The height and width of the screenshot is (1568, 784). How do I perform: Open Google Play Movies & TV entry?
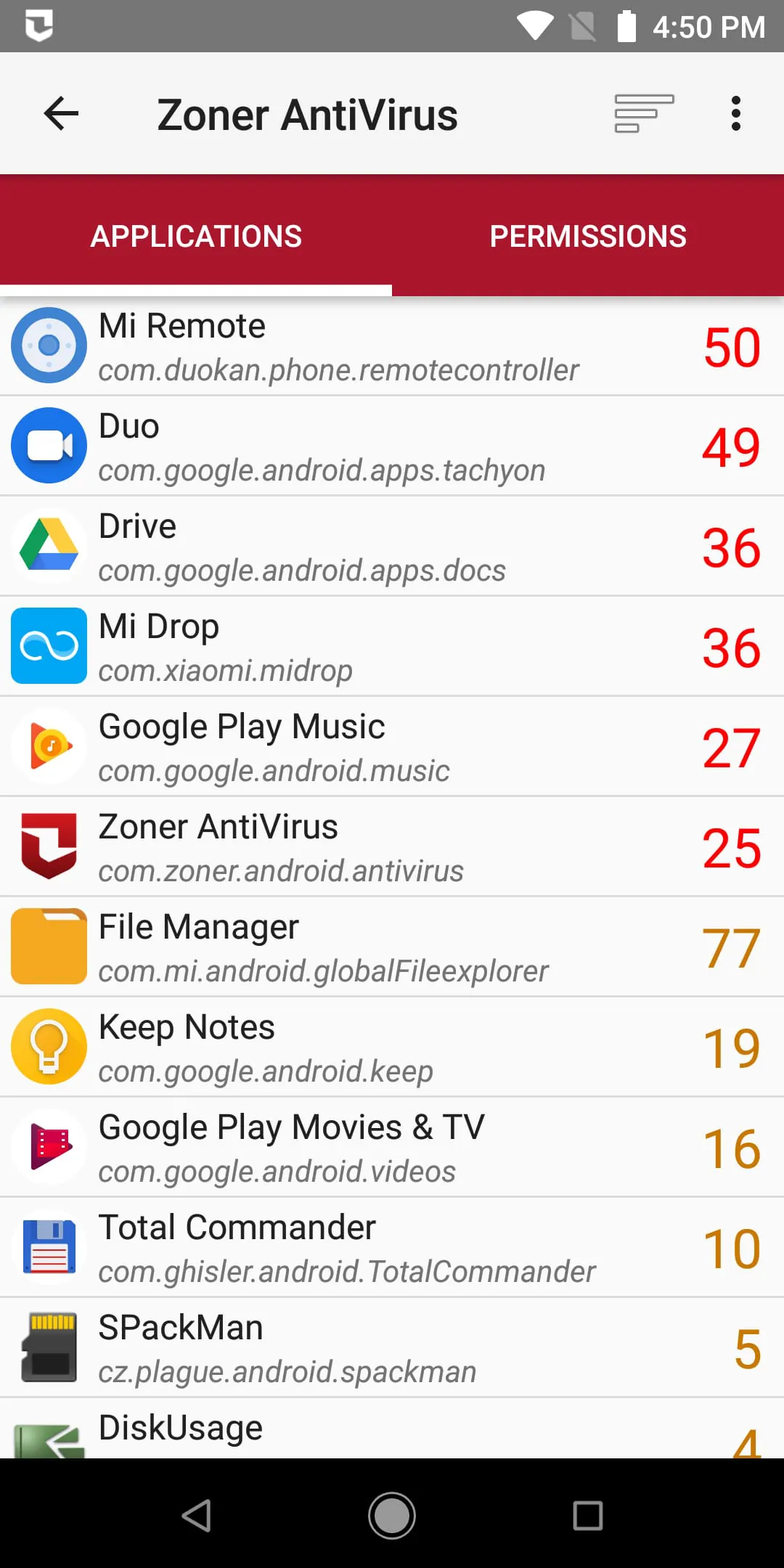pyautogui.click(x=392, y=1148)
